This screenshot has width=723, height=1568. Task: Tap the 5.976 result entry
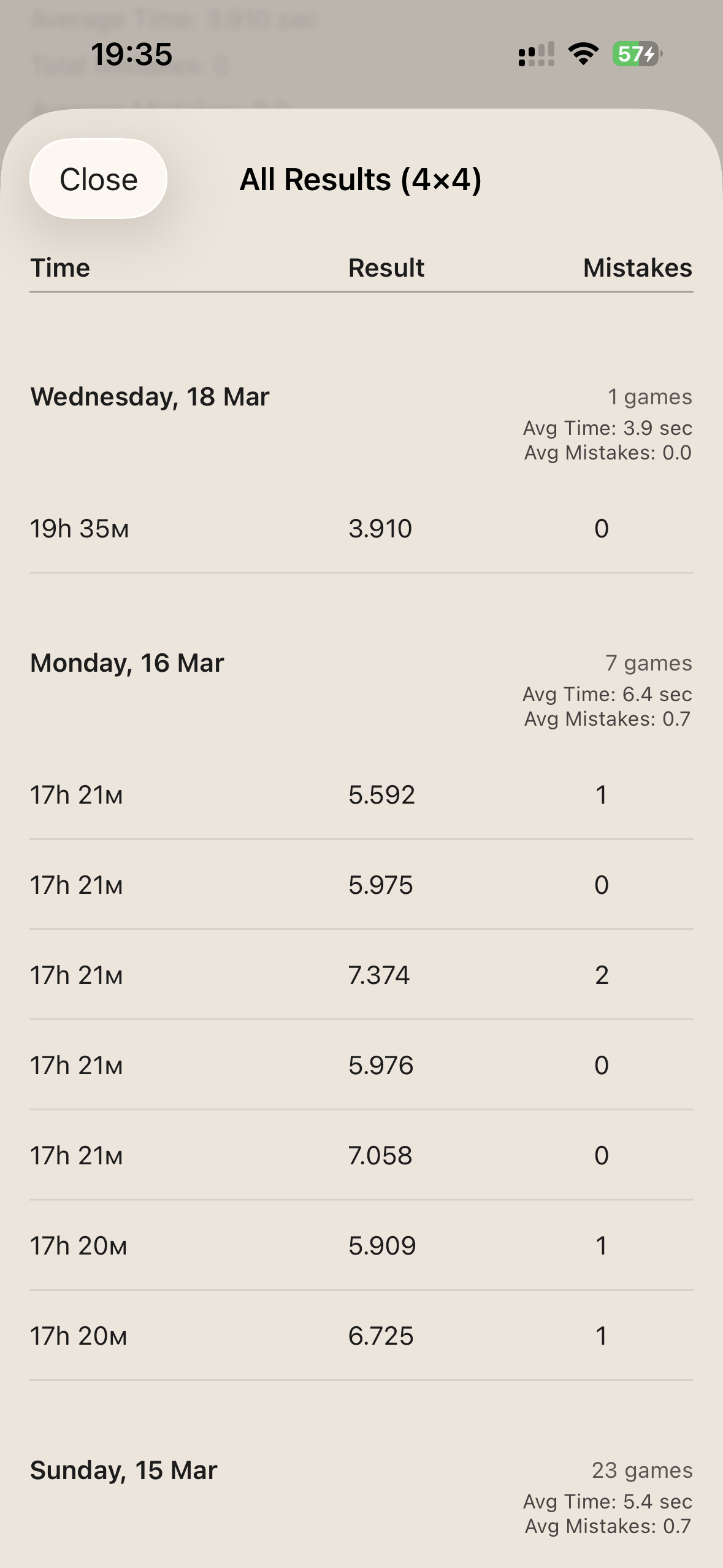coord(361,1066)
